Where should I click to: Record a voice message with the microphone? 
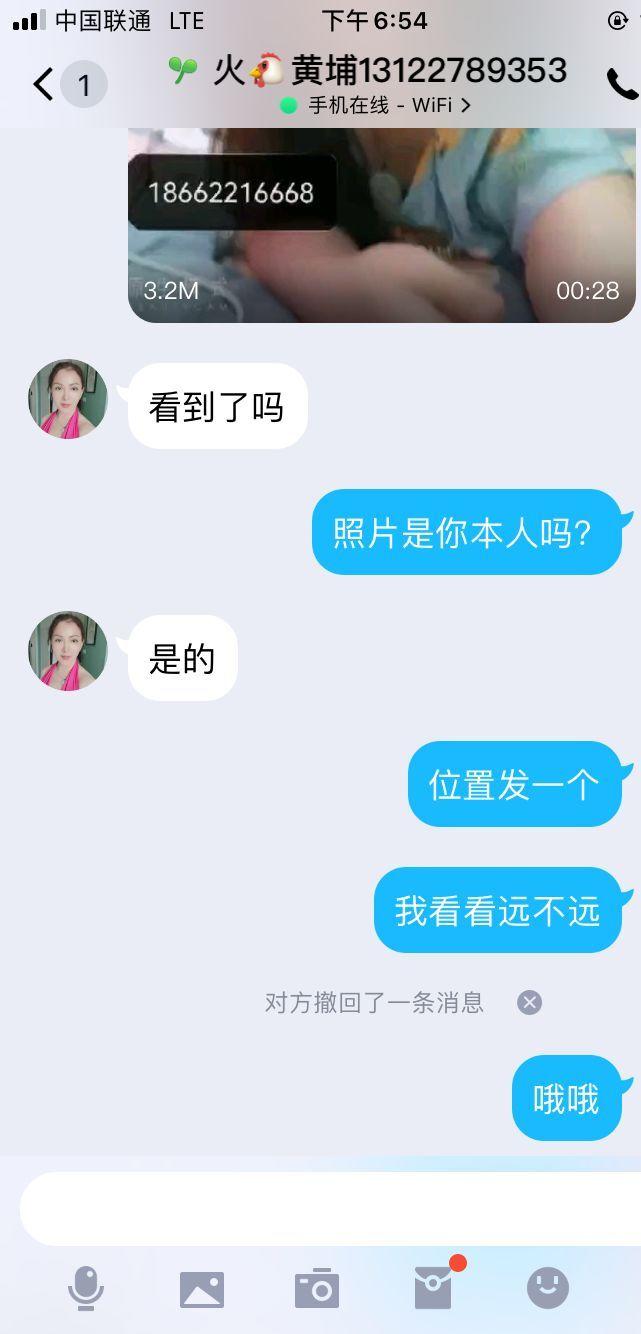[x=86, y=1288]
